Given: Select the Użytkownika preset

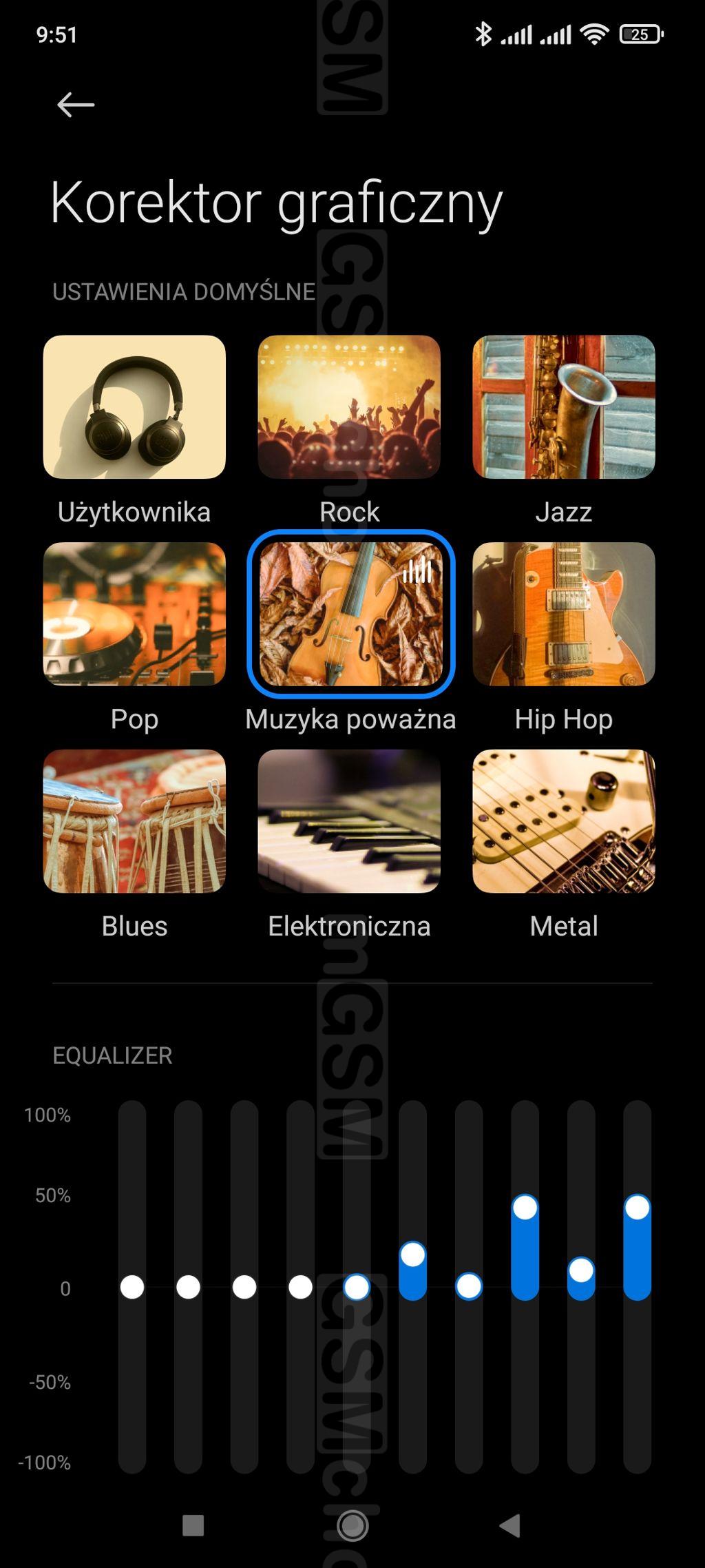Looking at the screenshot, I should [134, 407].
